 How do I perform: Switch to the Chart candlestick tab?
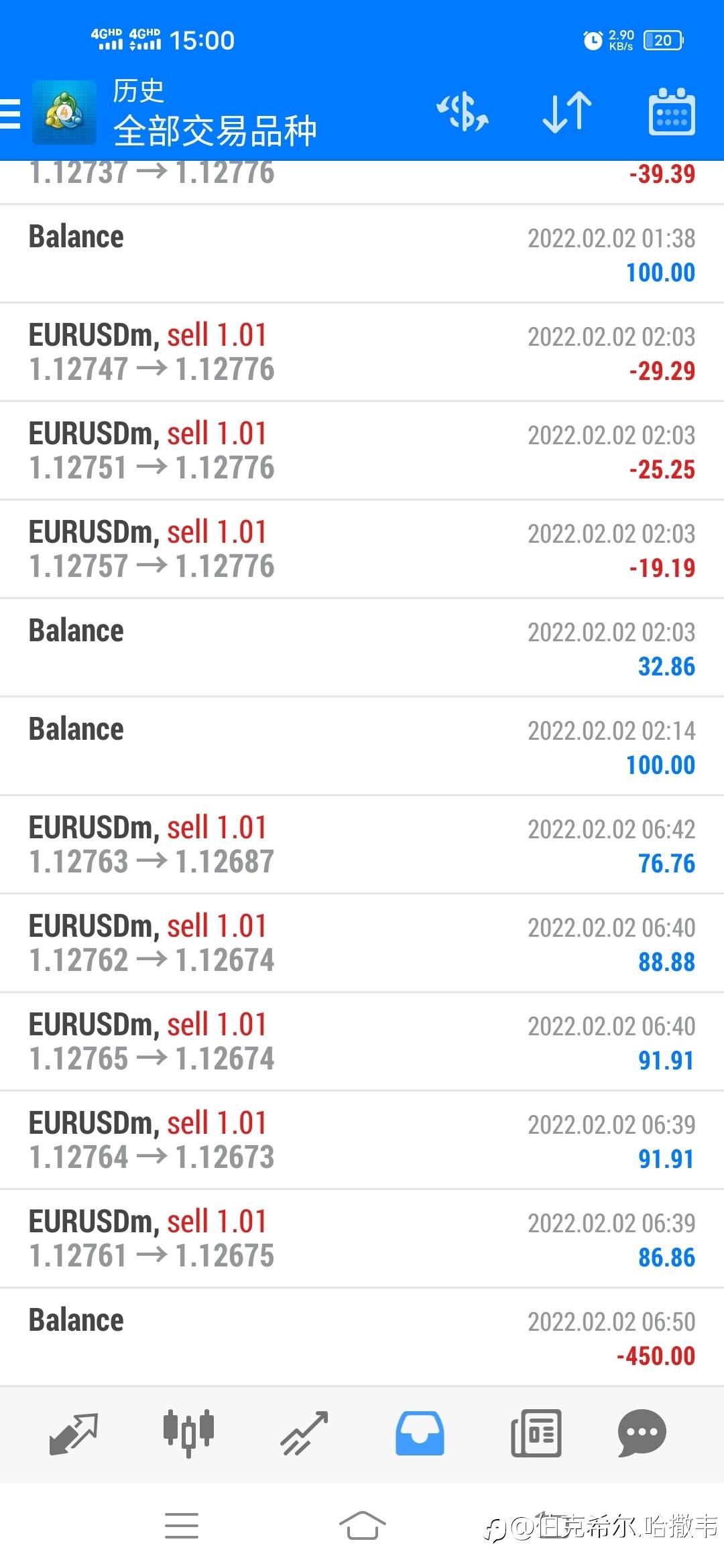[x=188, y=1433]
